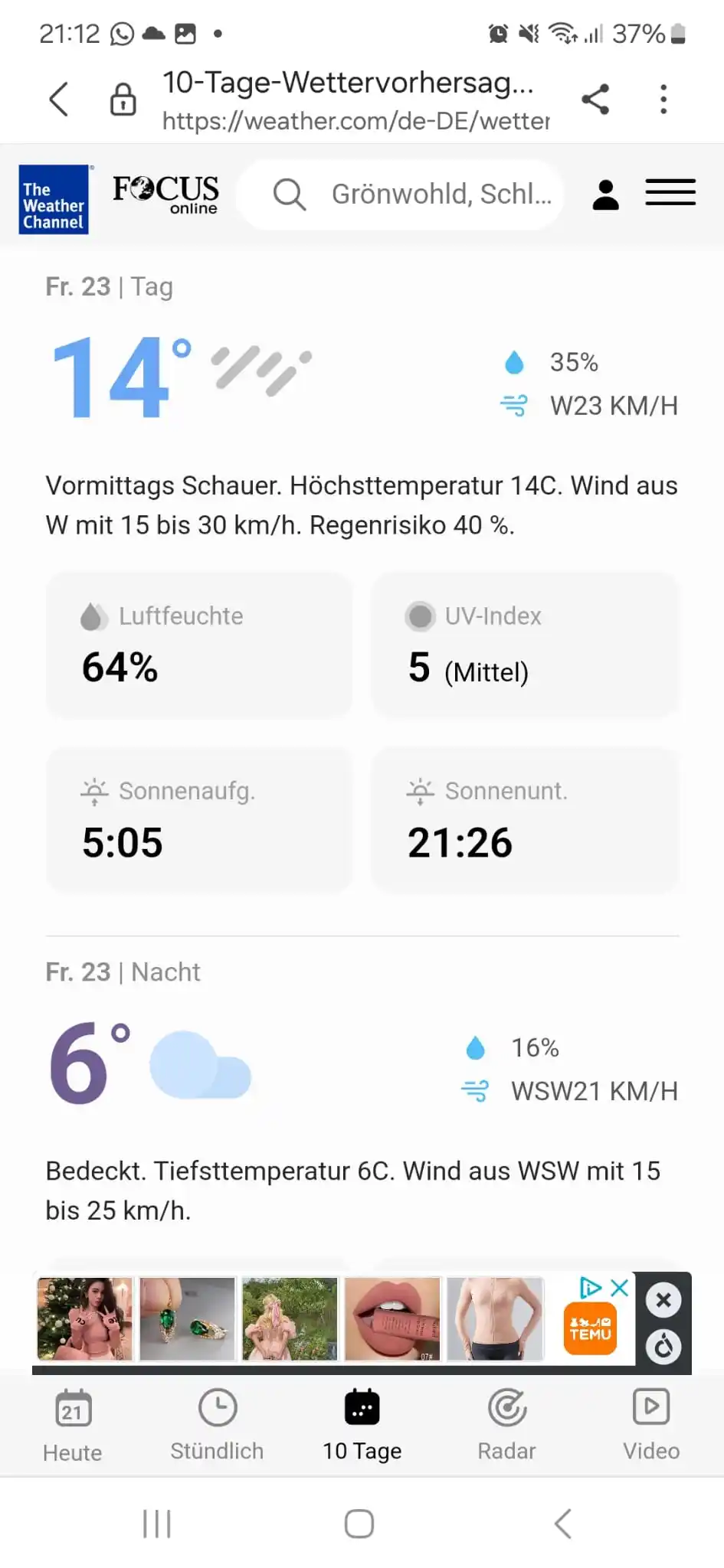Open the user account icon
The image size is (724, 1568).
(x=605, y=194)
